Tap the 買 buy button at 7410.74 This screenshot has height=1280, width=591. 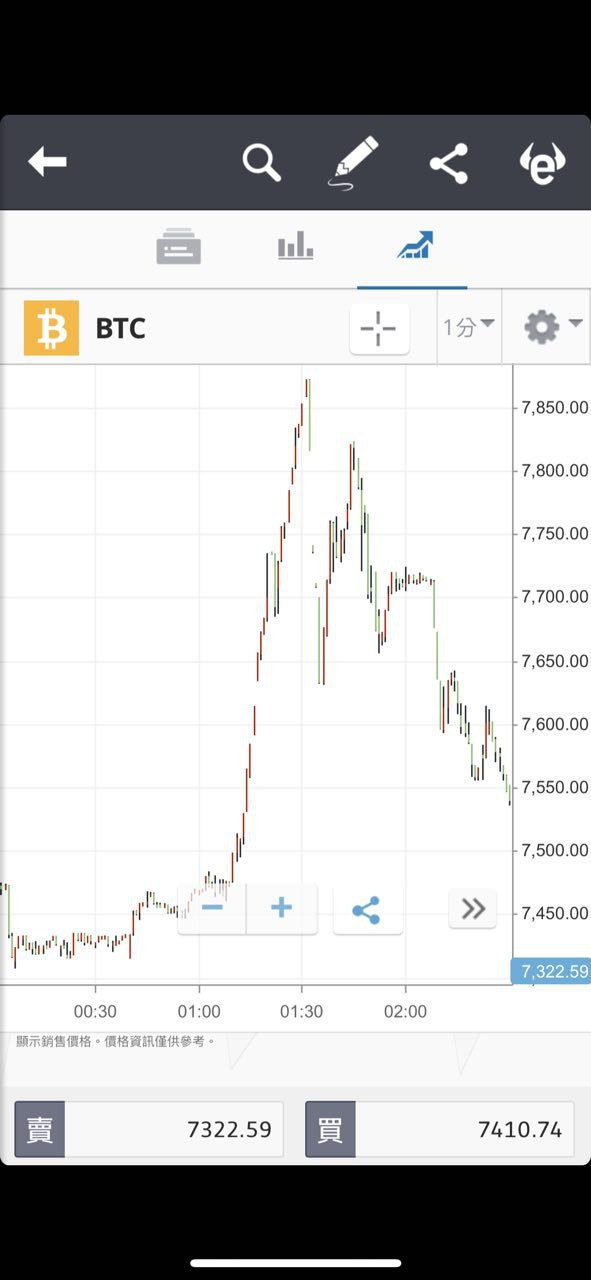440,1129
